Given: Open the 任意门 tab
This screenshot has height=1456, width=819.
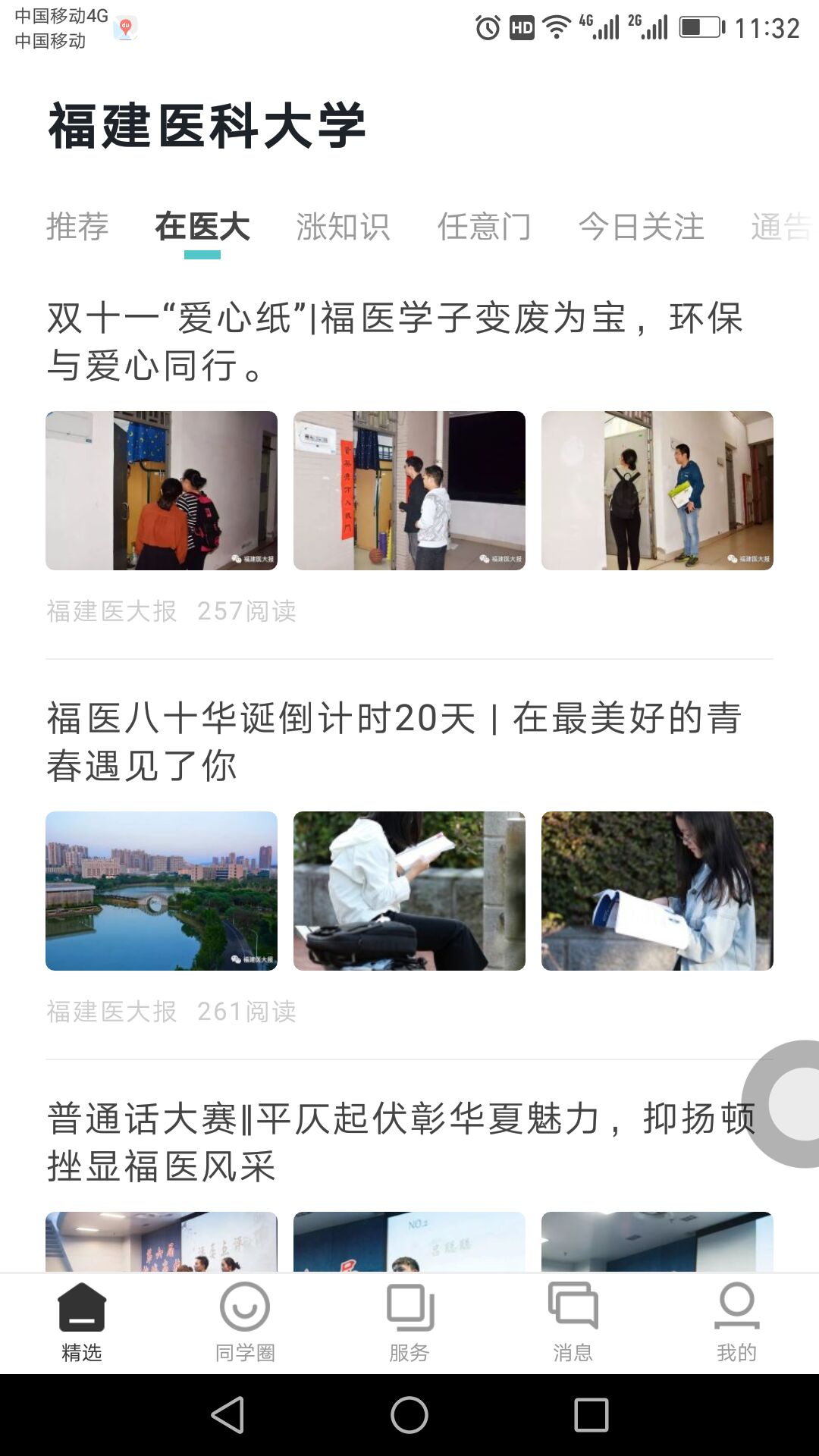Looking at the screenshot, I should coord(484,226).
